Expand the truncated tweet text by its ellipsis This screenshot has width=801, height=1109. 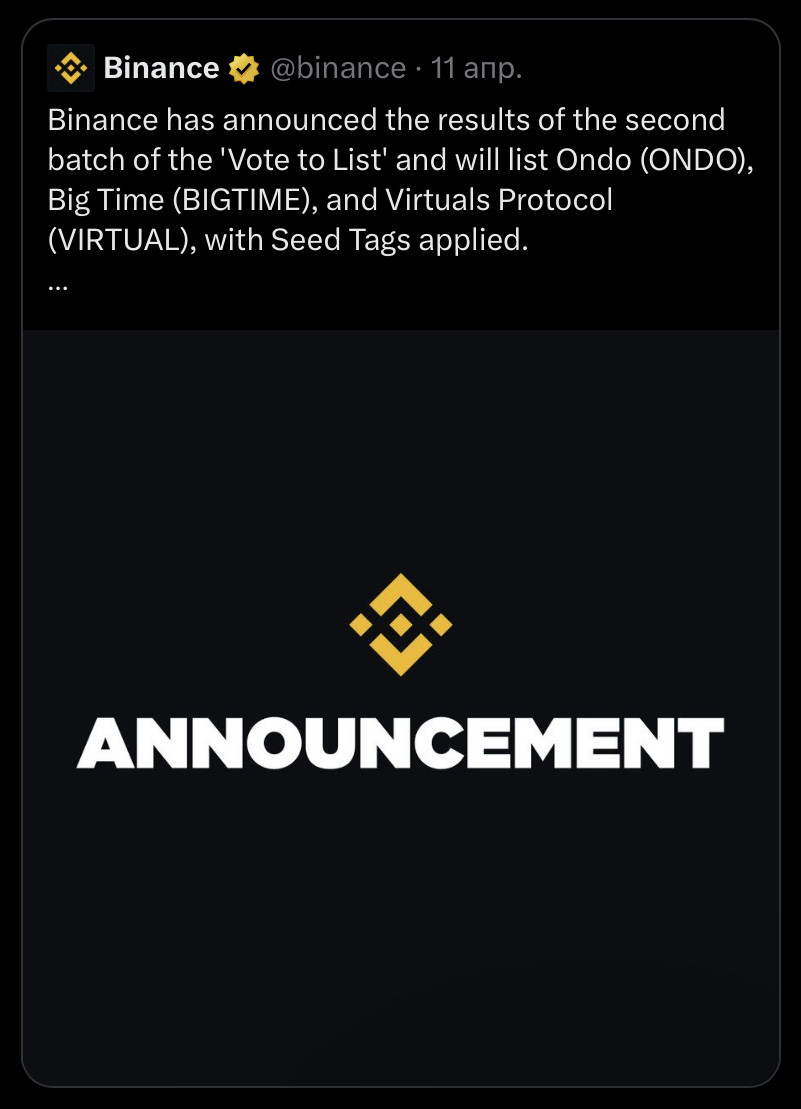(x=57, y=284)
